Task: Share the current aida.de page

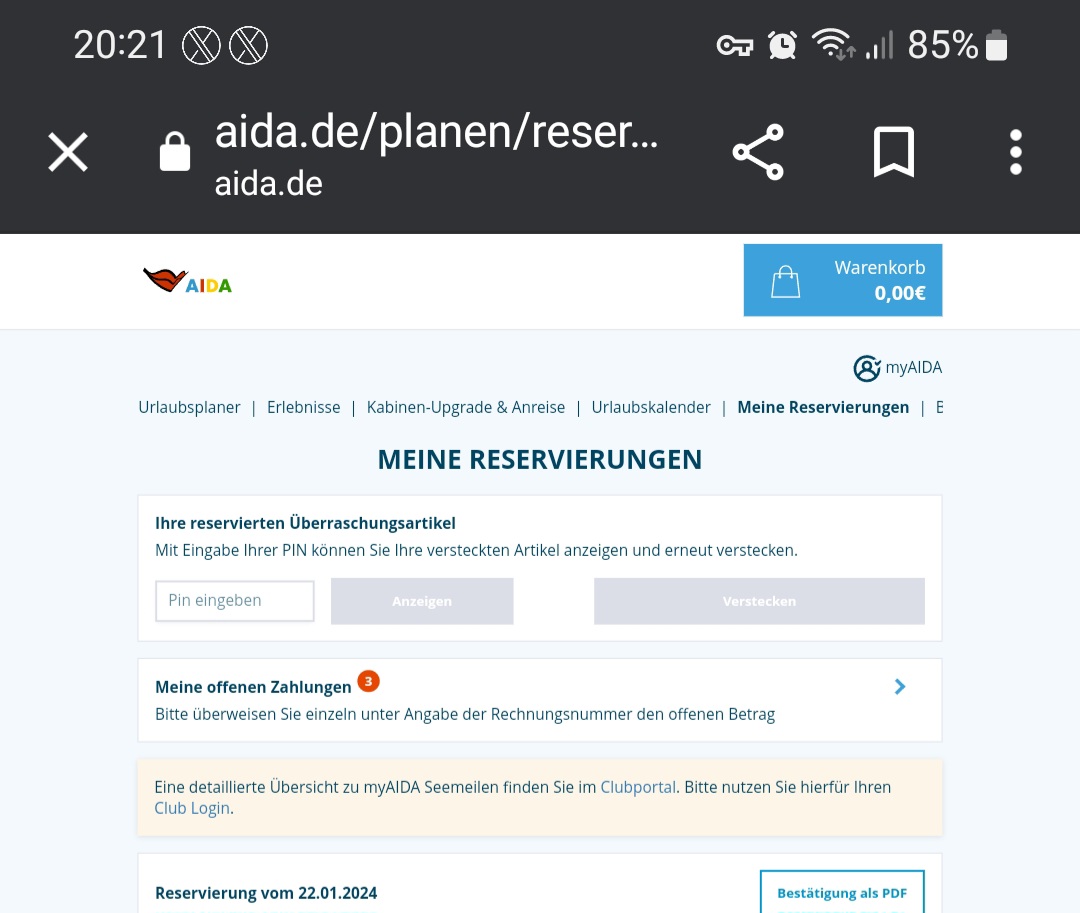Action: click(758, 152)
